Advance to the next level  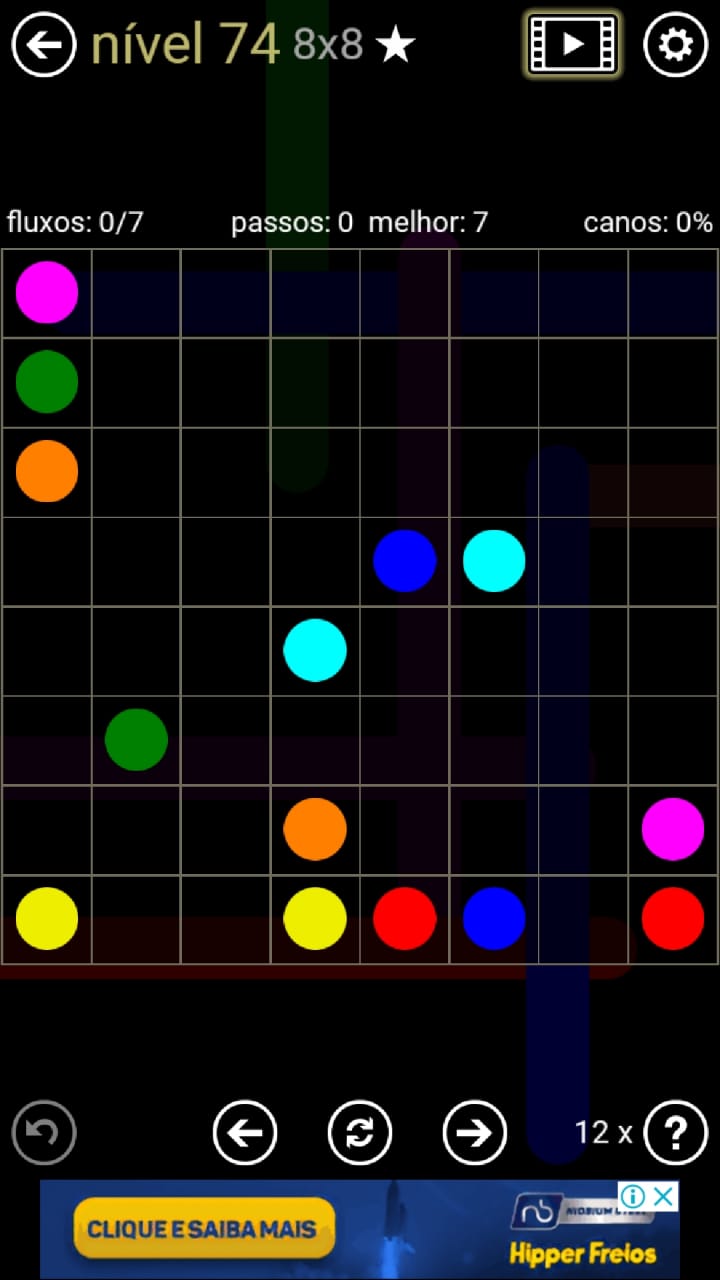pyautogui.click(x=474, y=1132)
